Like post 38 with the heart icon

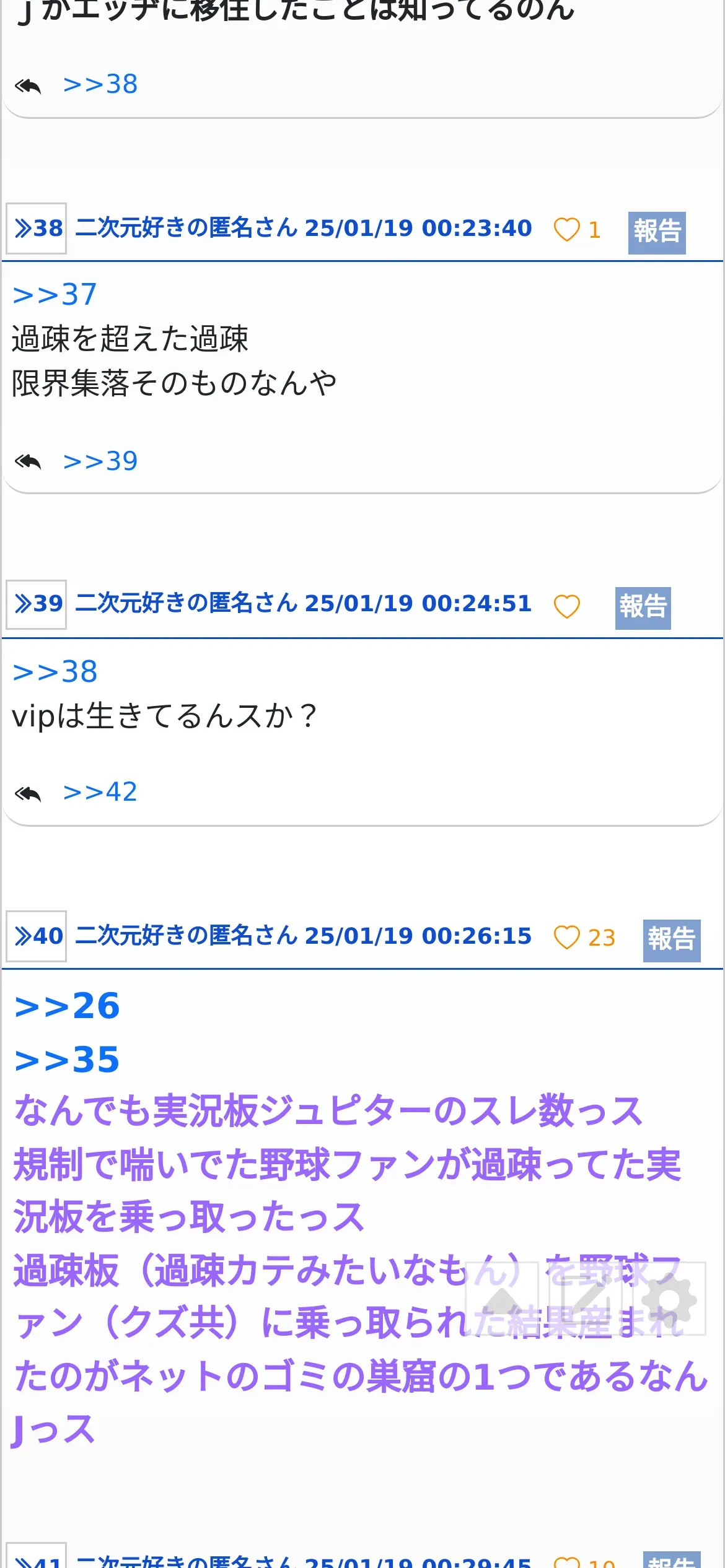click(566, 230)
